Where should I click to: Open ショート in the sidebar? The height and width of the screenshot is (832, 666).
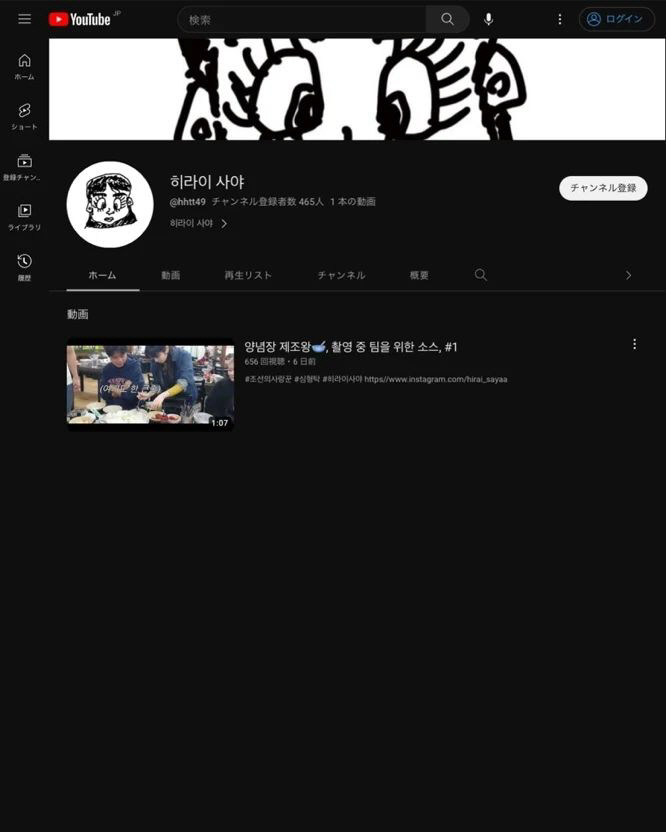(24, 116)
